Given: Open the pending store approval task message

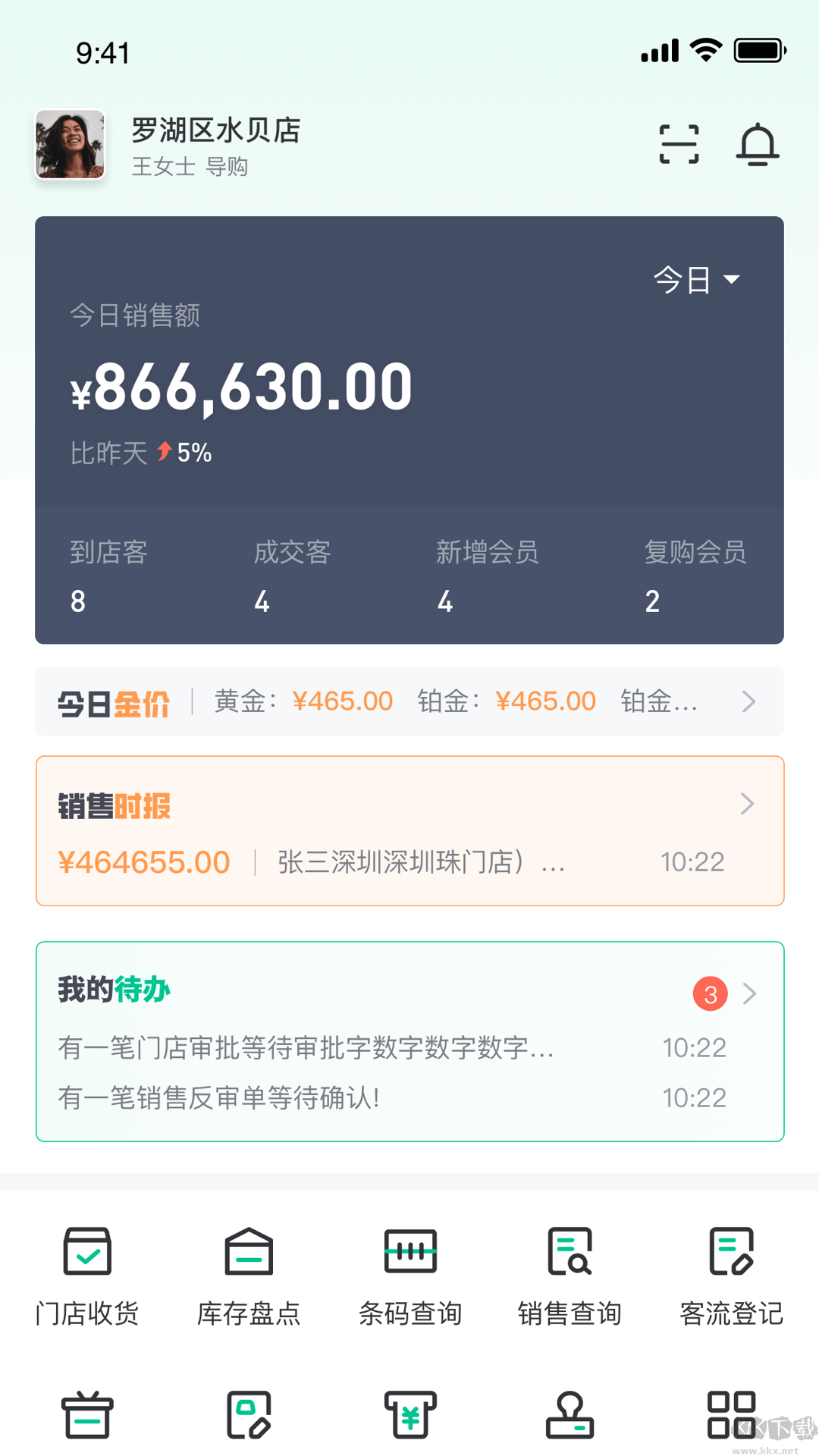Looking at the screenshot, I should [305, 1049].
